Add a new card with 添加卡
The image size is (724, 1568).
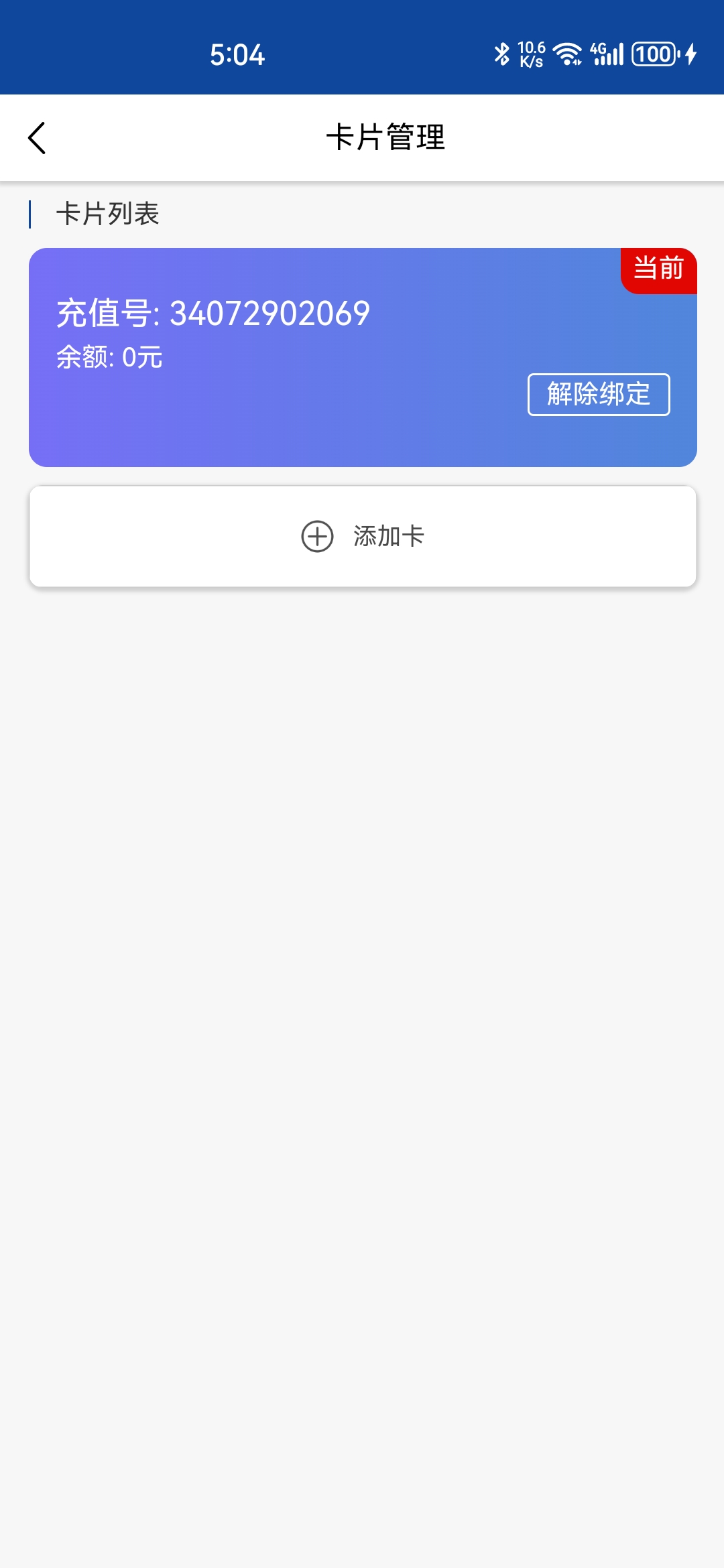pyautogui.click(x=363, y=537)
